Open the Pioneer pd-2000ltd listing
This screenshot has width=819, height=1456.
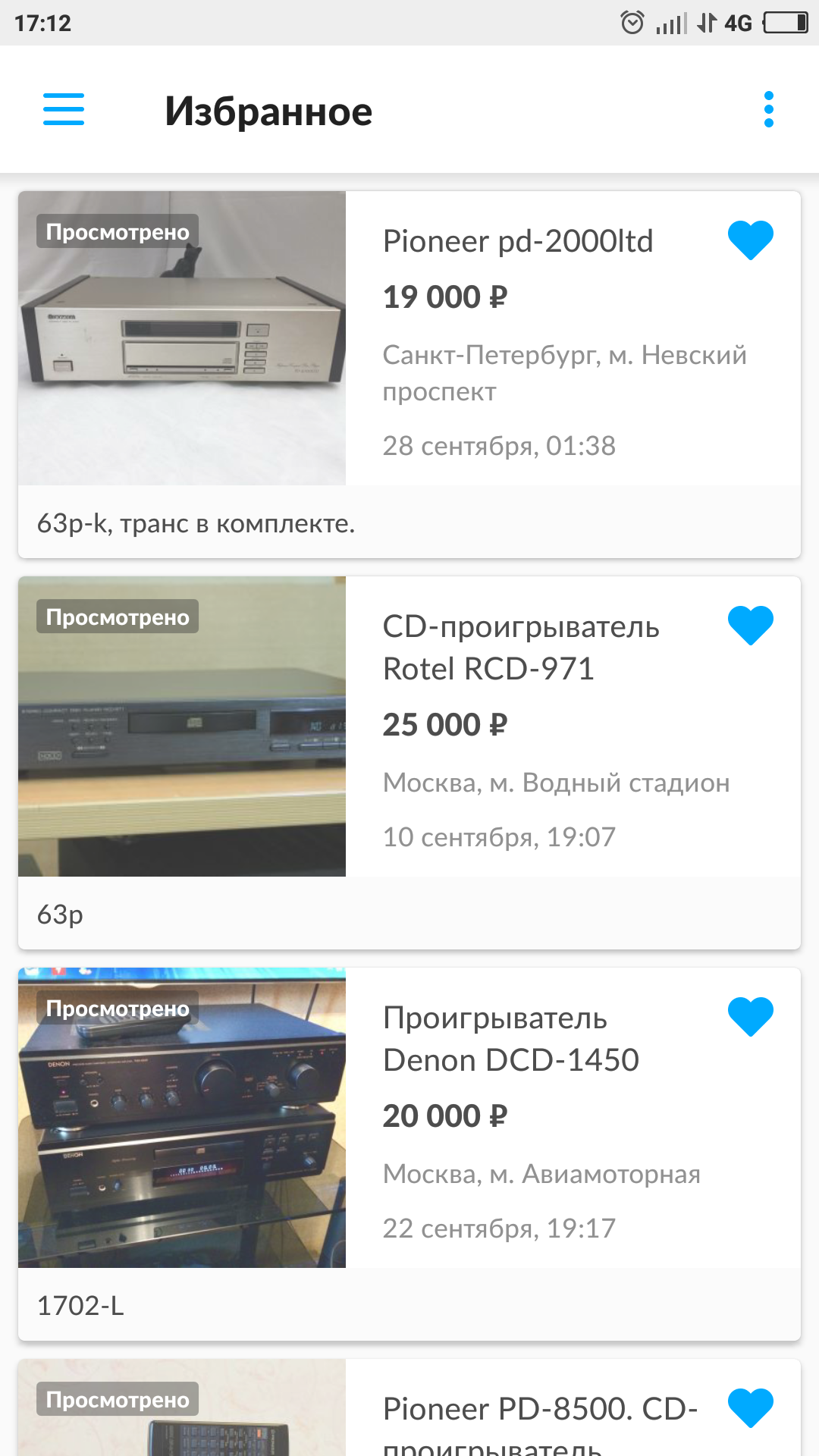pos(517,242)
